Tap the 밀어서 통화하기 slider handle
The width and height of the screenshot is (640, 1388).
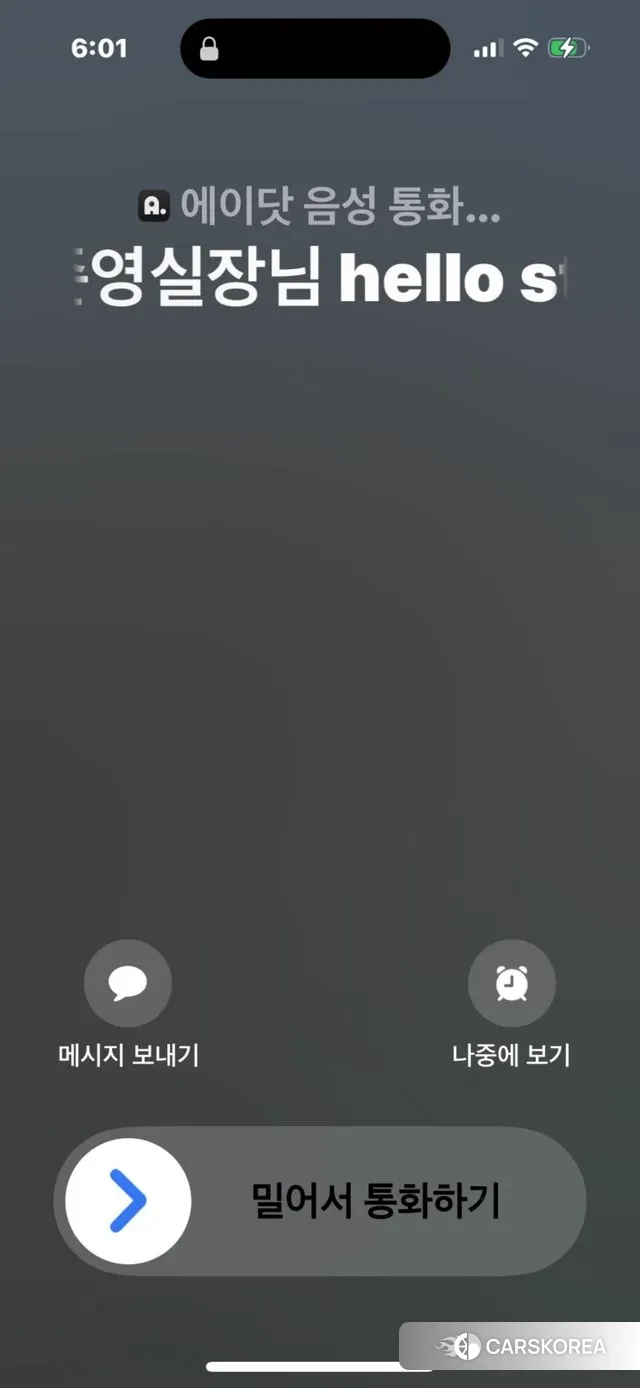(x=128, y=1200)
